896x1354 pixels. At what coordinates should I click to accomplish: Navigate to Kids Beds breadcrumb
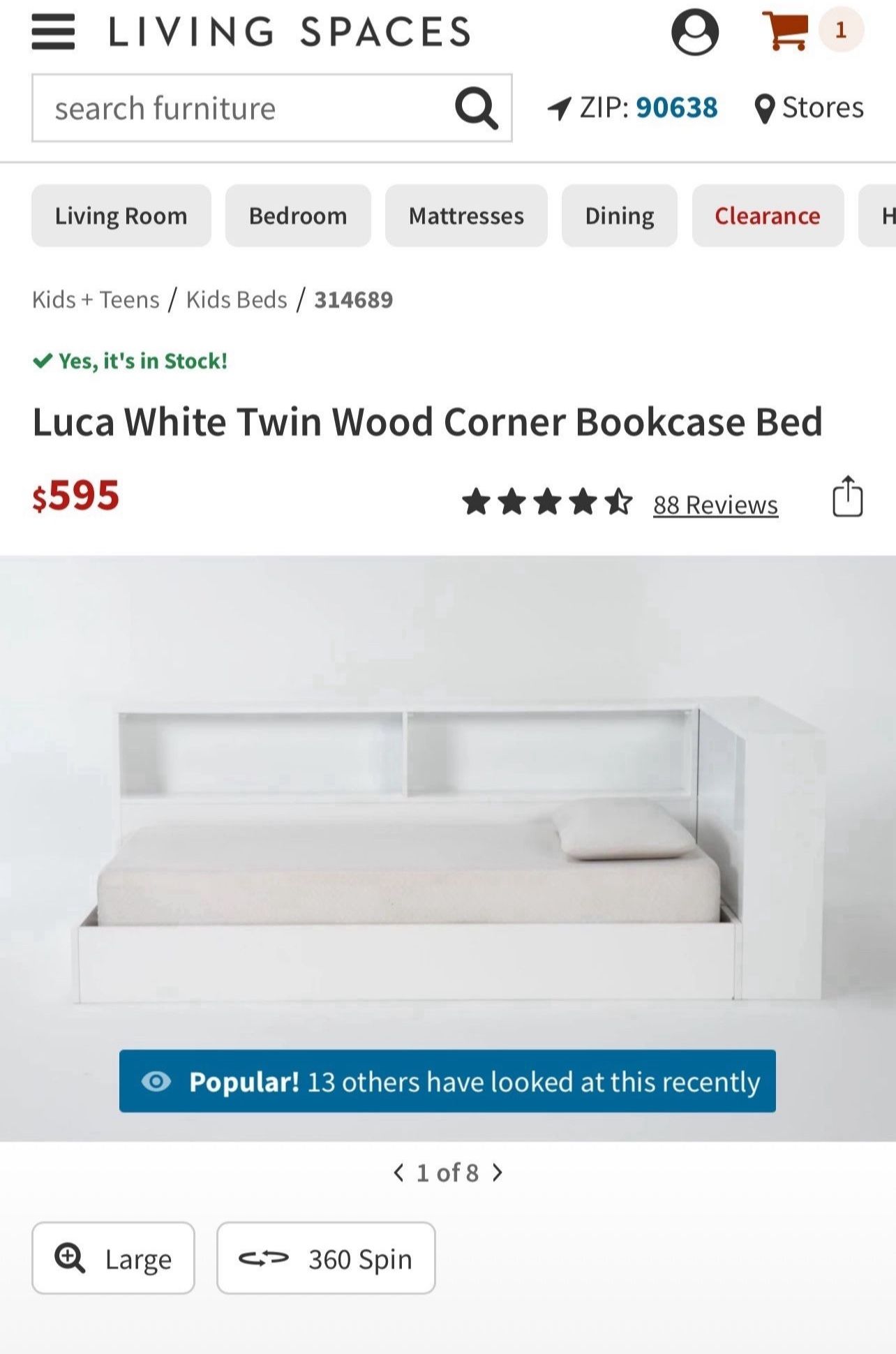(x=234, y=299)
